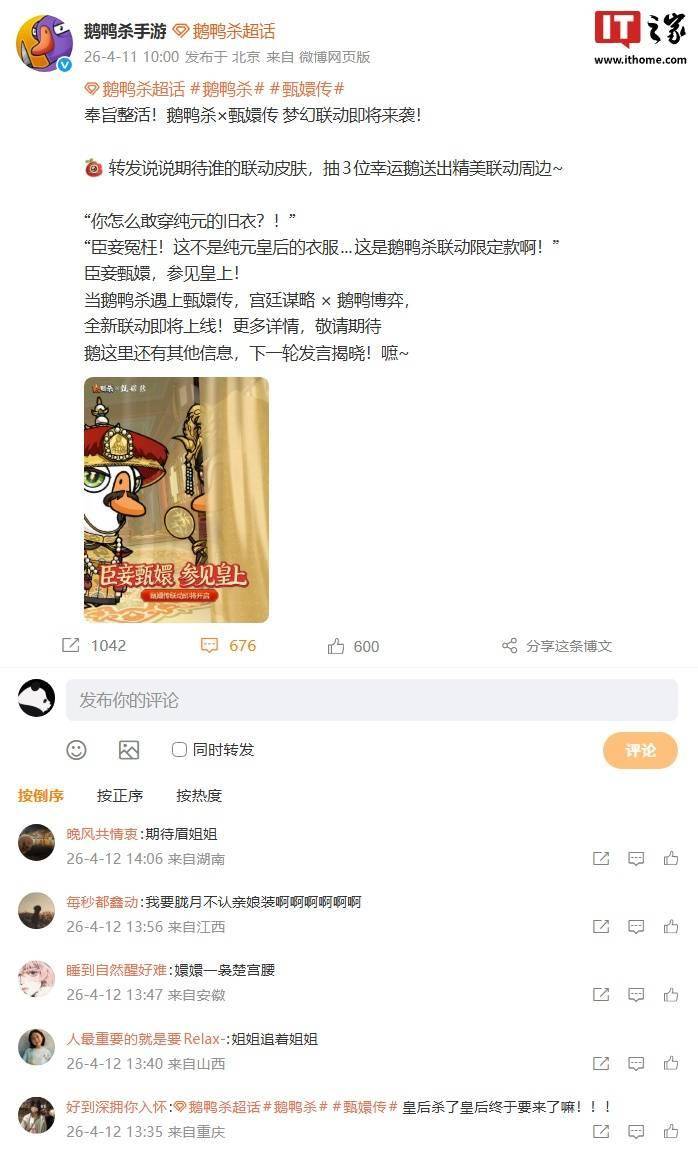Check the 同时转发 checkbox

(180, 749)
